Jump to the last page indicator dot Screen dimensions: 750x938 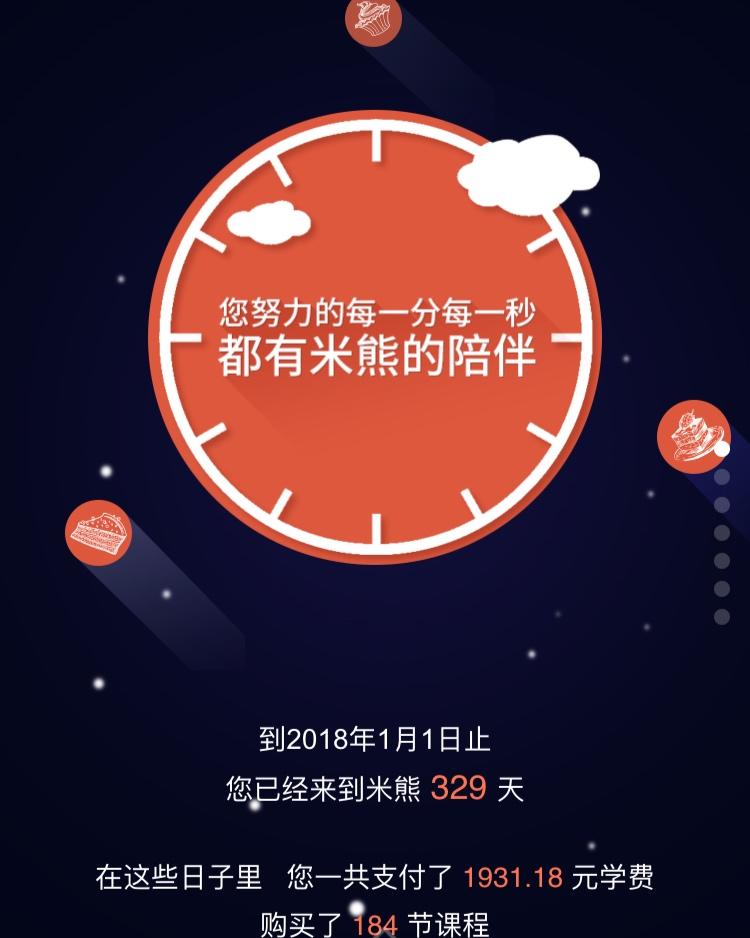click(x=722, y=617)
